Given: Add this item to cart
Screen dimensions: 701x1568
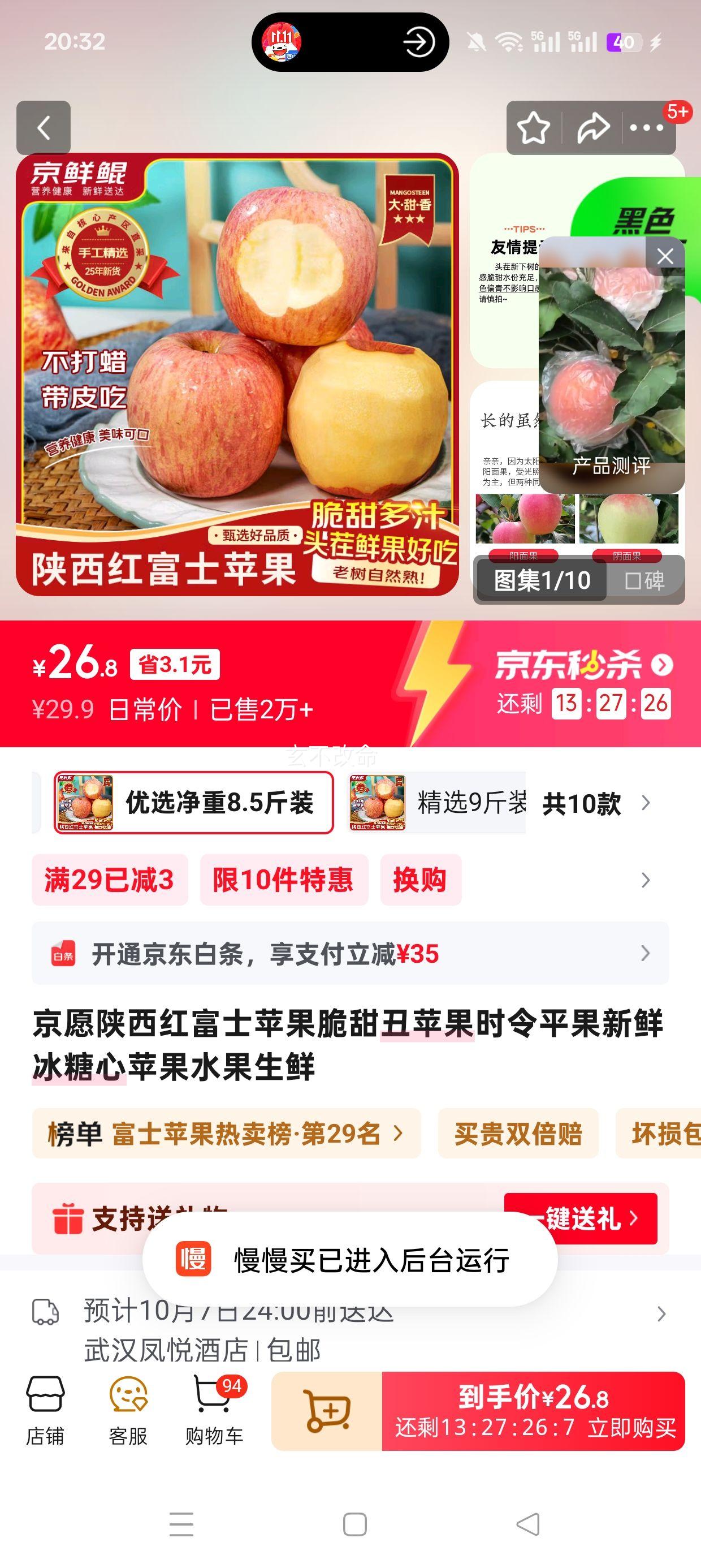Looking at the screenshot, I should coord(327,1411).
